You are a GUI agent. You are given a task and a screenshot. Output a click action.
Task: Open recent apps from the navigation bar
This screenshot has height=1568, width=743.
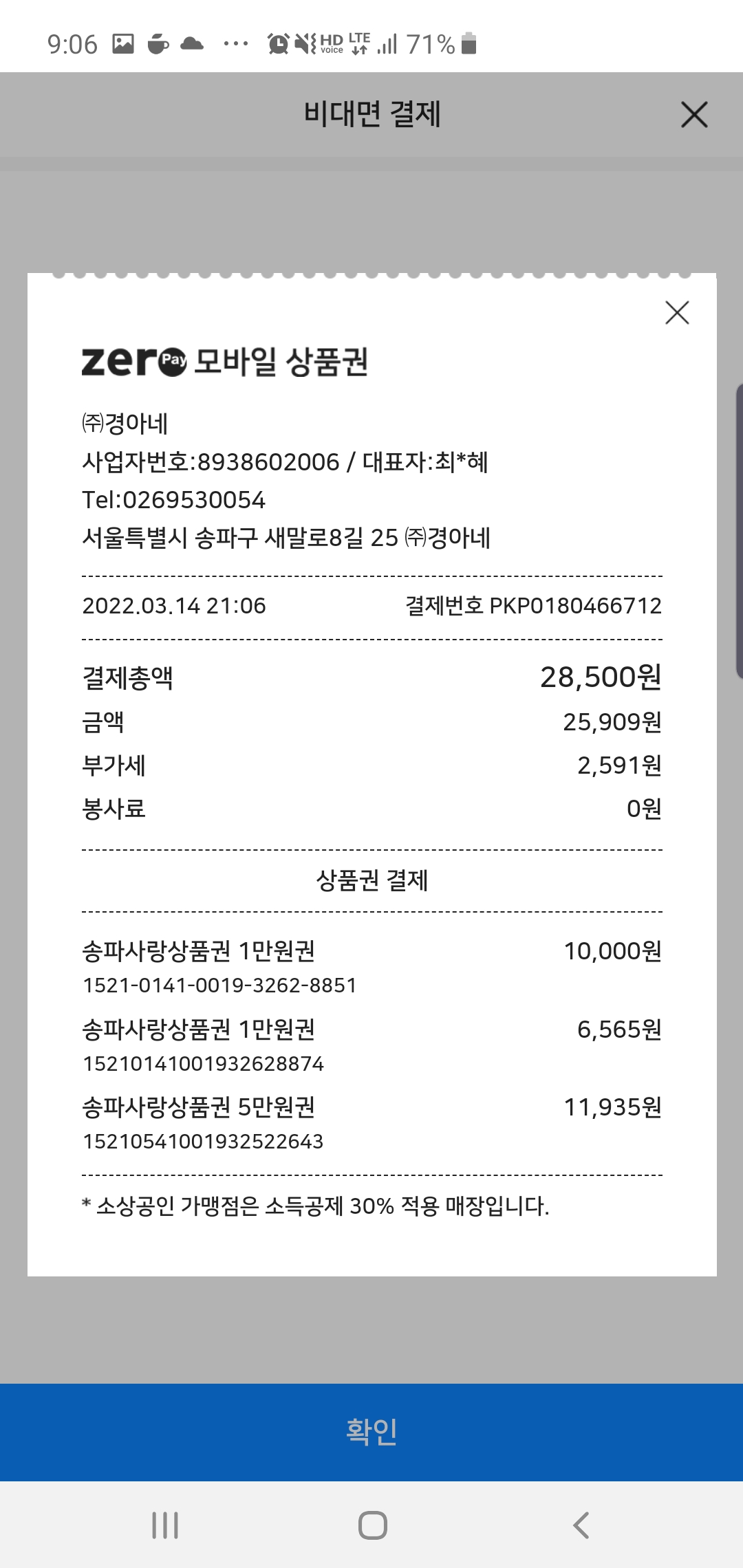tap(165, 1525)
